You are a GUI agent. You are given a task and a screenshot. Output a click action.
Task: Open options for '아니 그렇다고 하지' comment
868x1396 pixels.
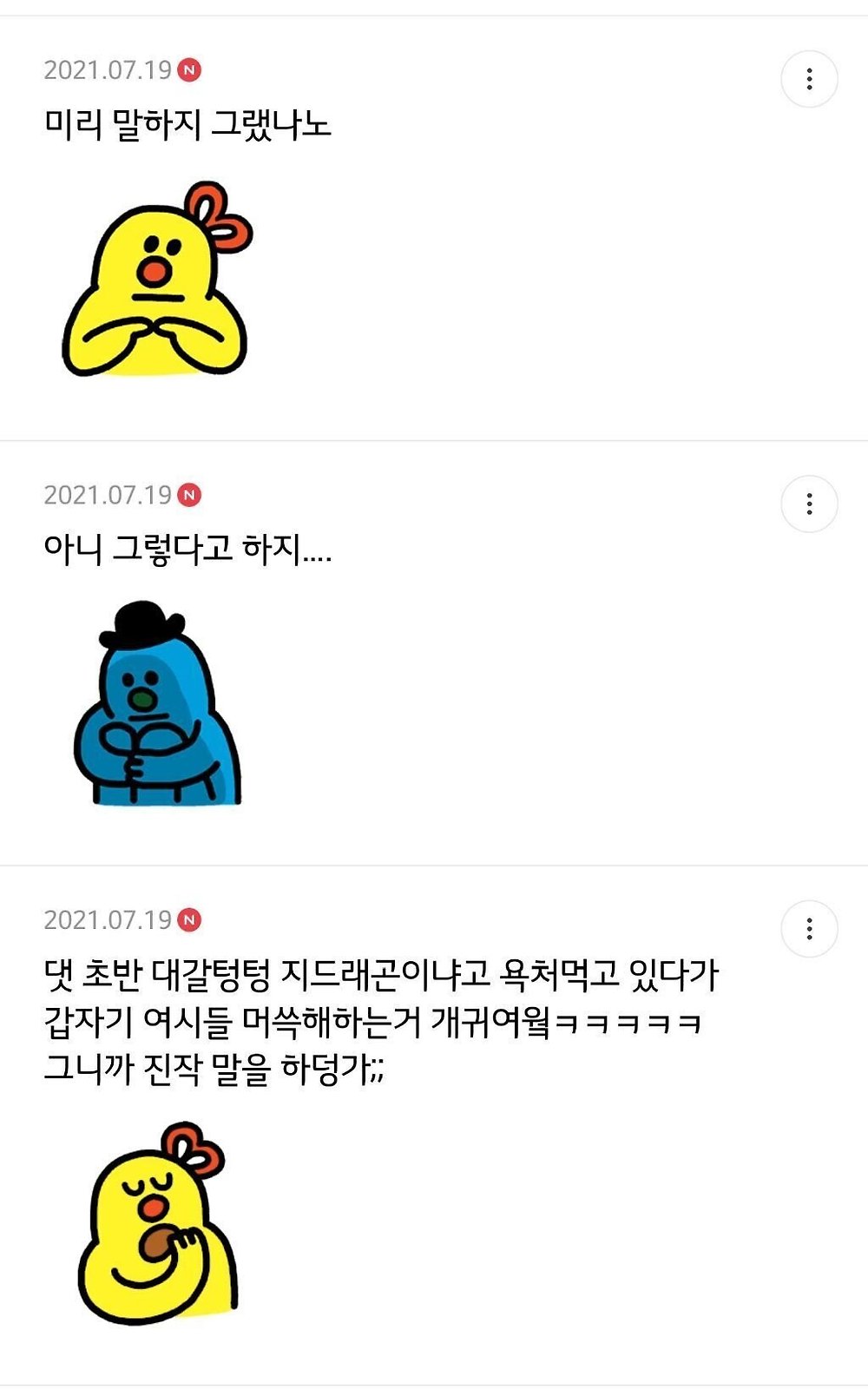coord(809,504)
